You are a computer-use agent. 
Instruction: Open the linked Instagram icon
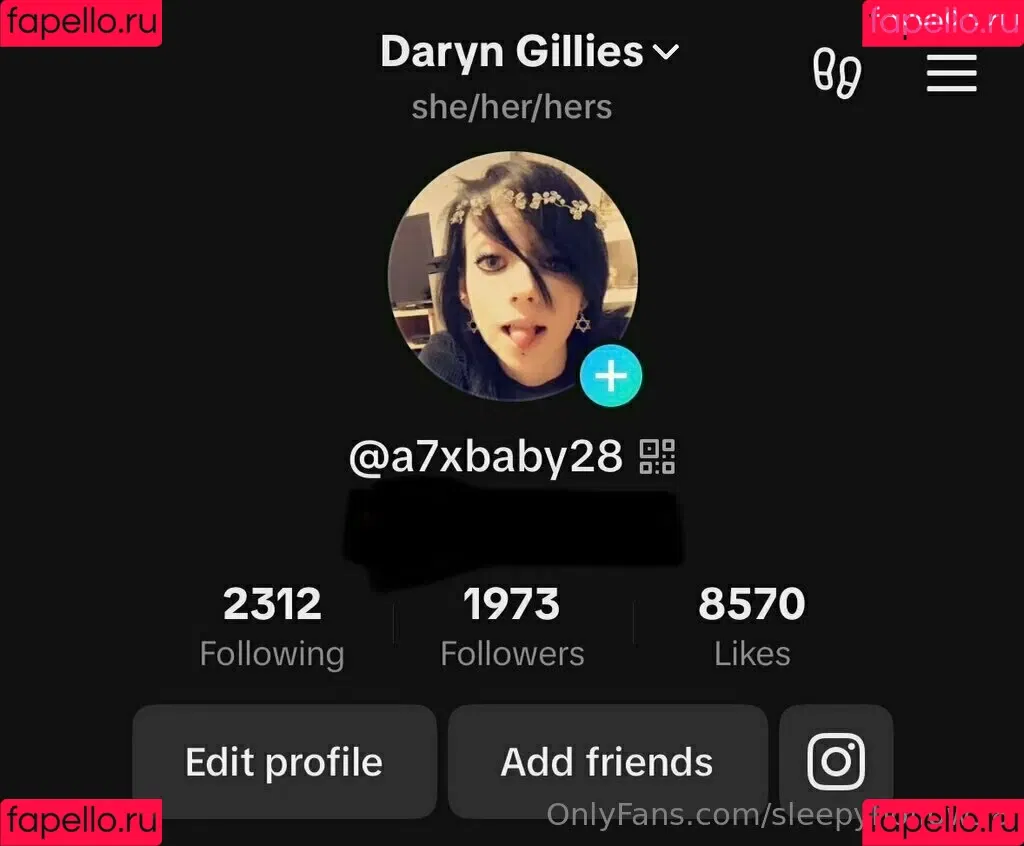tap(836, 762)
